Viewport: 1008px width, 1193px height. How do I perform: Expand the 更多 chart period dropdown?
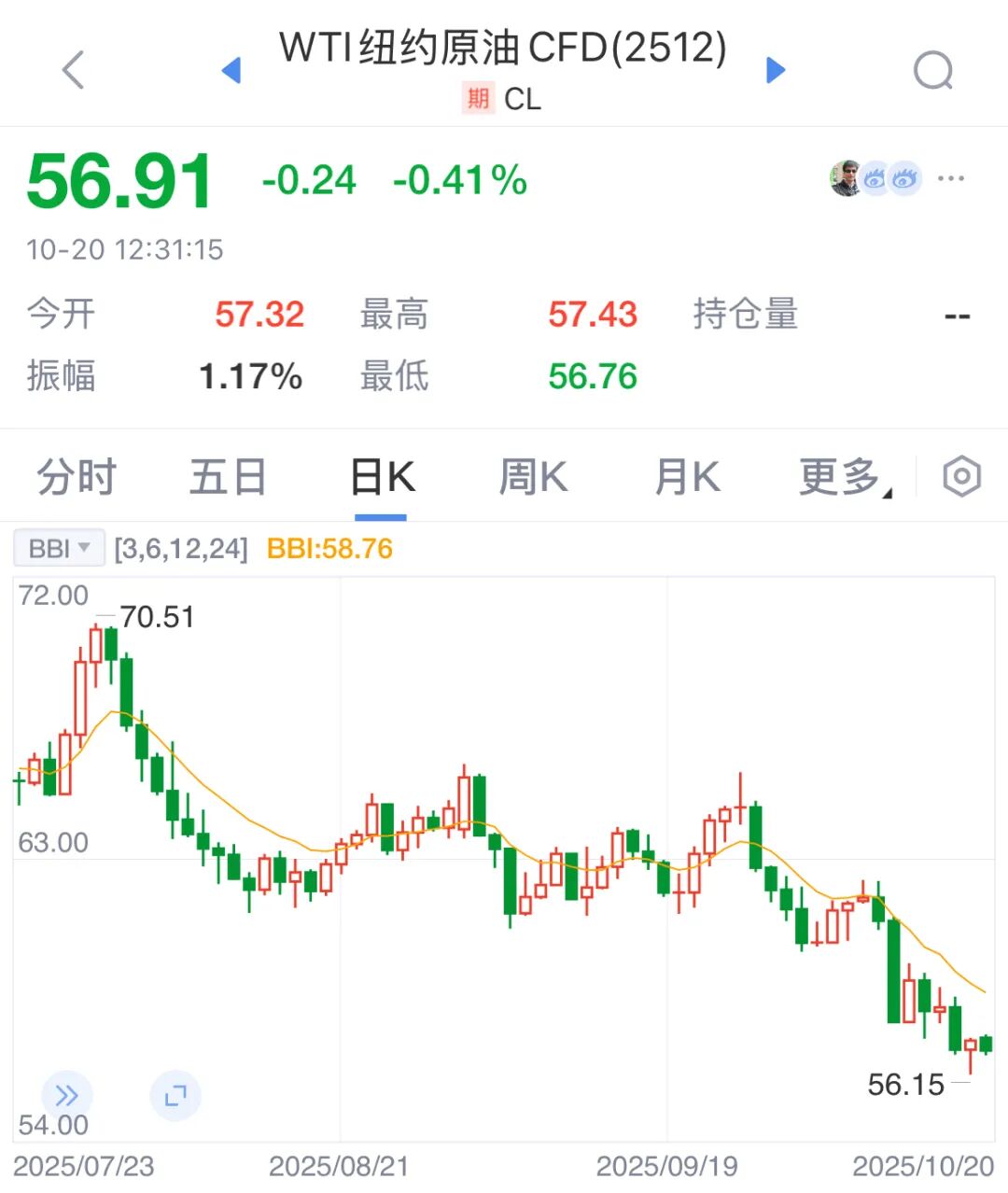(844, 477)
